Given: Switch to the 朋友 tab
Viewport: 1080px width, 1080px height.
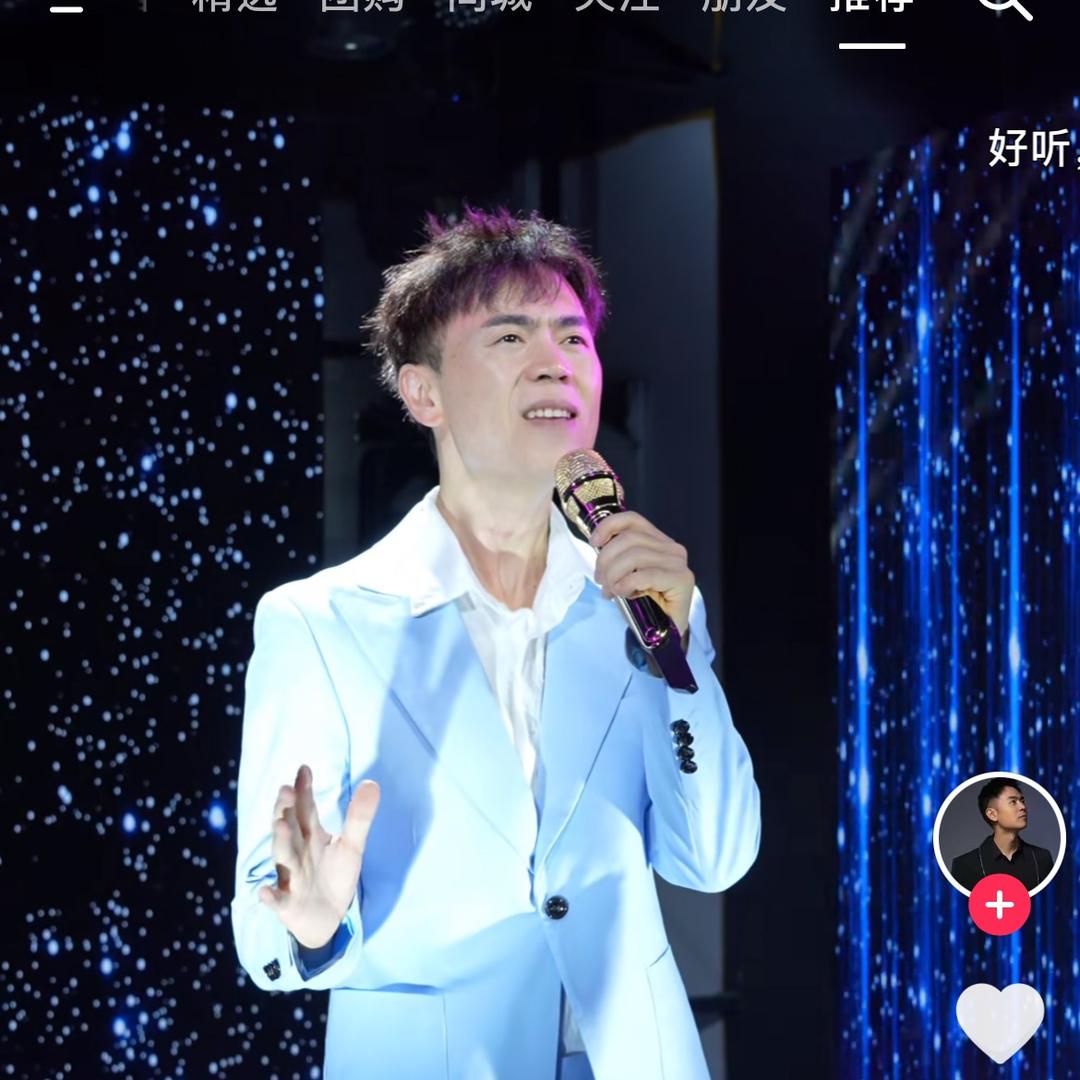Looking at the screenshot, I should click(x=744, y=6).
